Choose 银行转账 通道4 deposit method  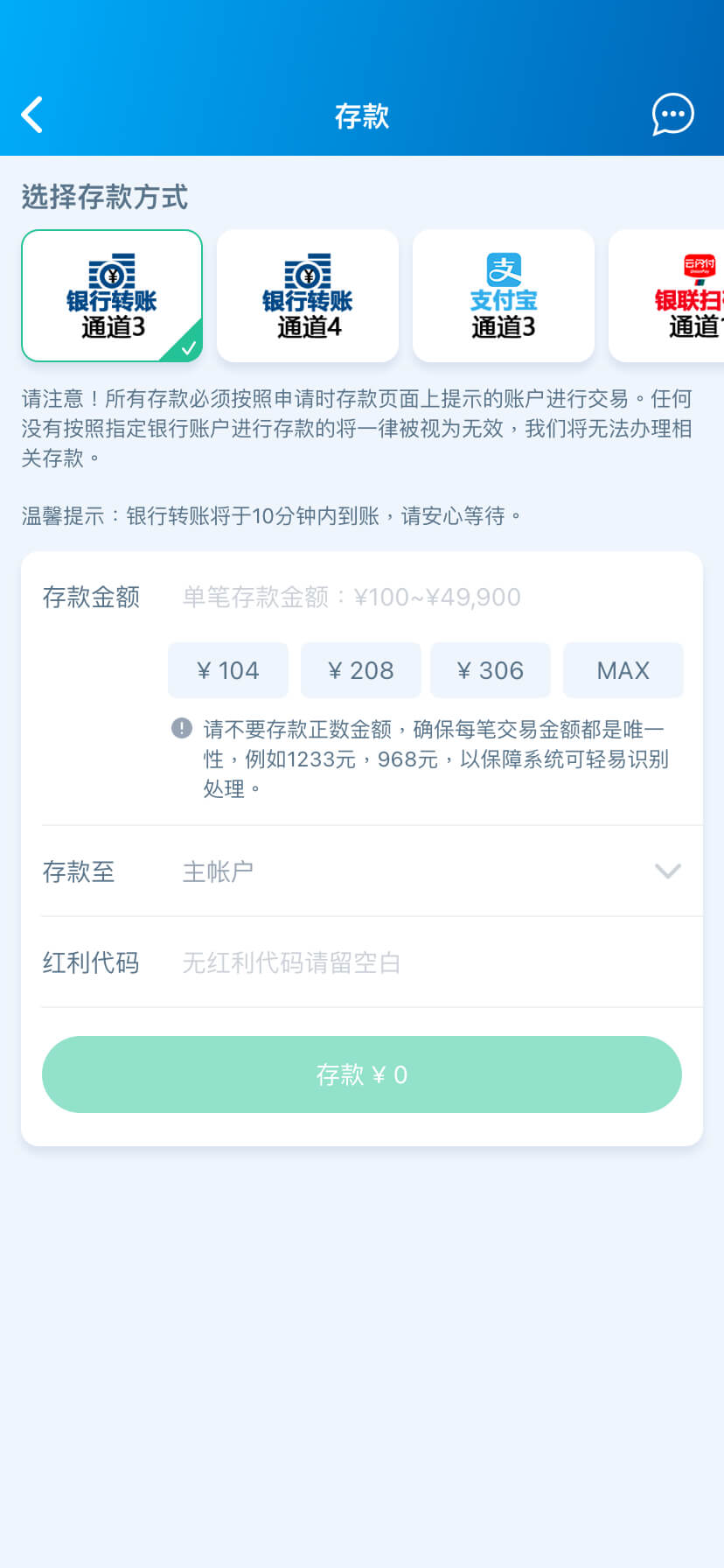pyautogui.click(x=308, y=296)
